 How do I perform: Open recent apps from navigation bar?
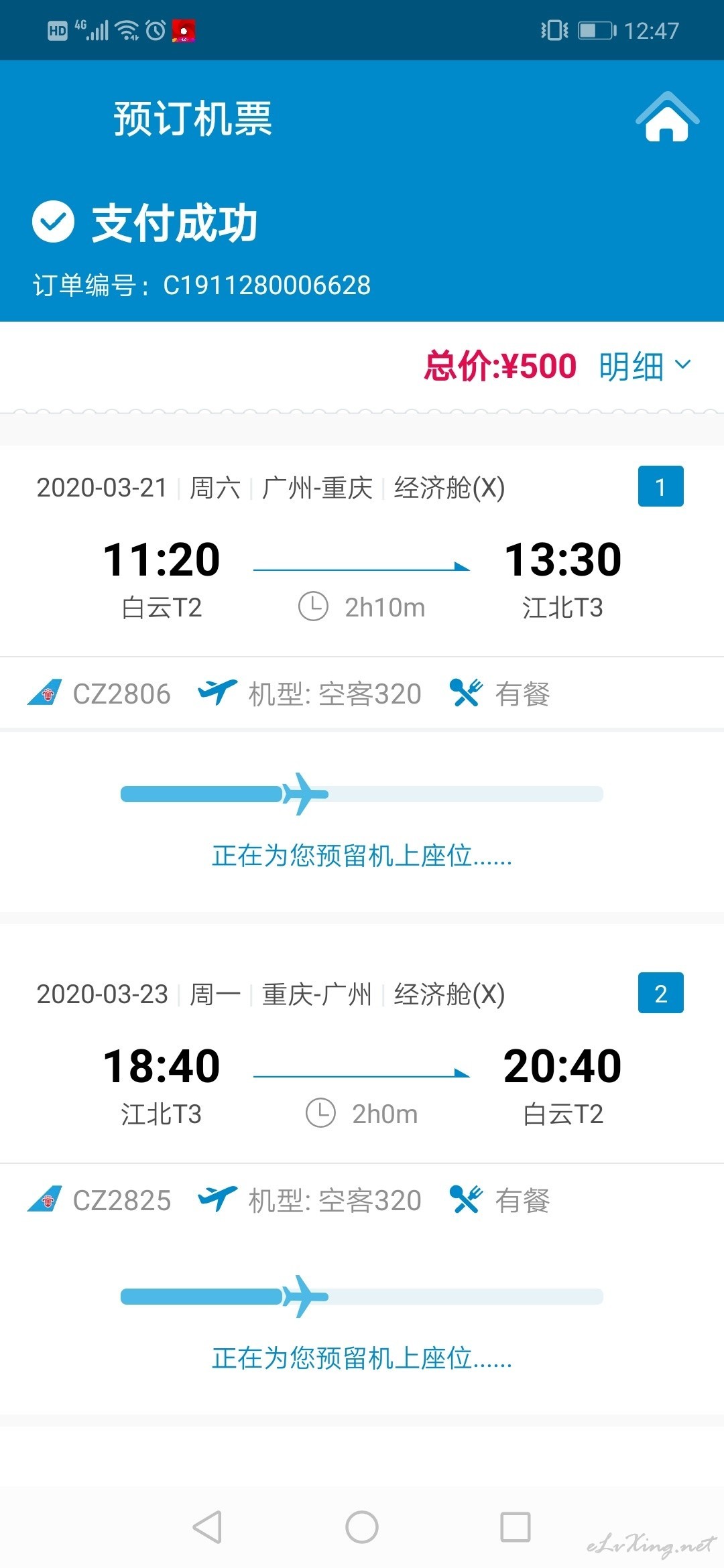(x=516, y=1527)
